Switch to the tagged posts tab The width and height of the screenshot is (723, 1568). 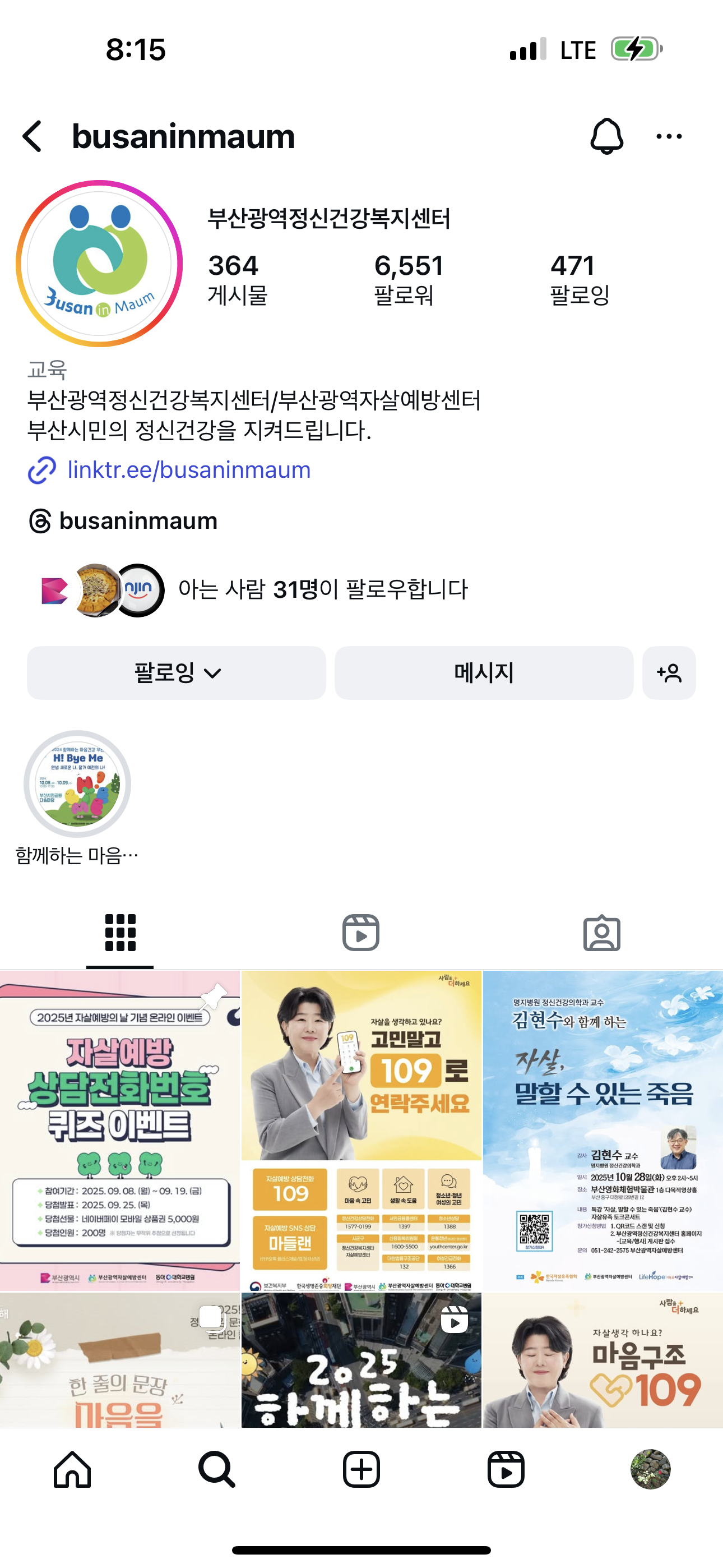point(601,932)
